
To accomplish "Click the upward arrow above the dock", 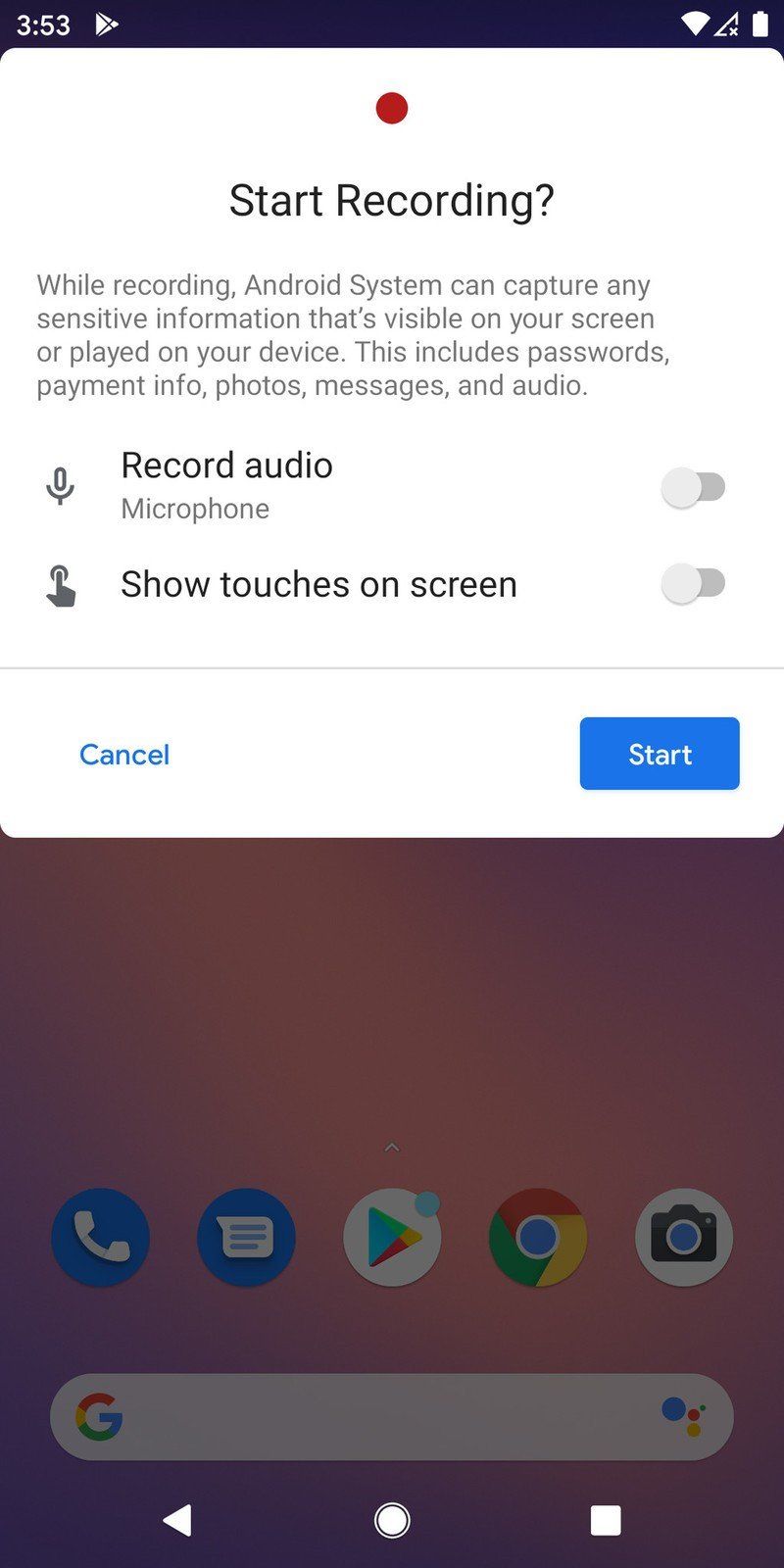I will (391, 1147).
